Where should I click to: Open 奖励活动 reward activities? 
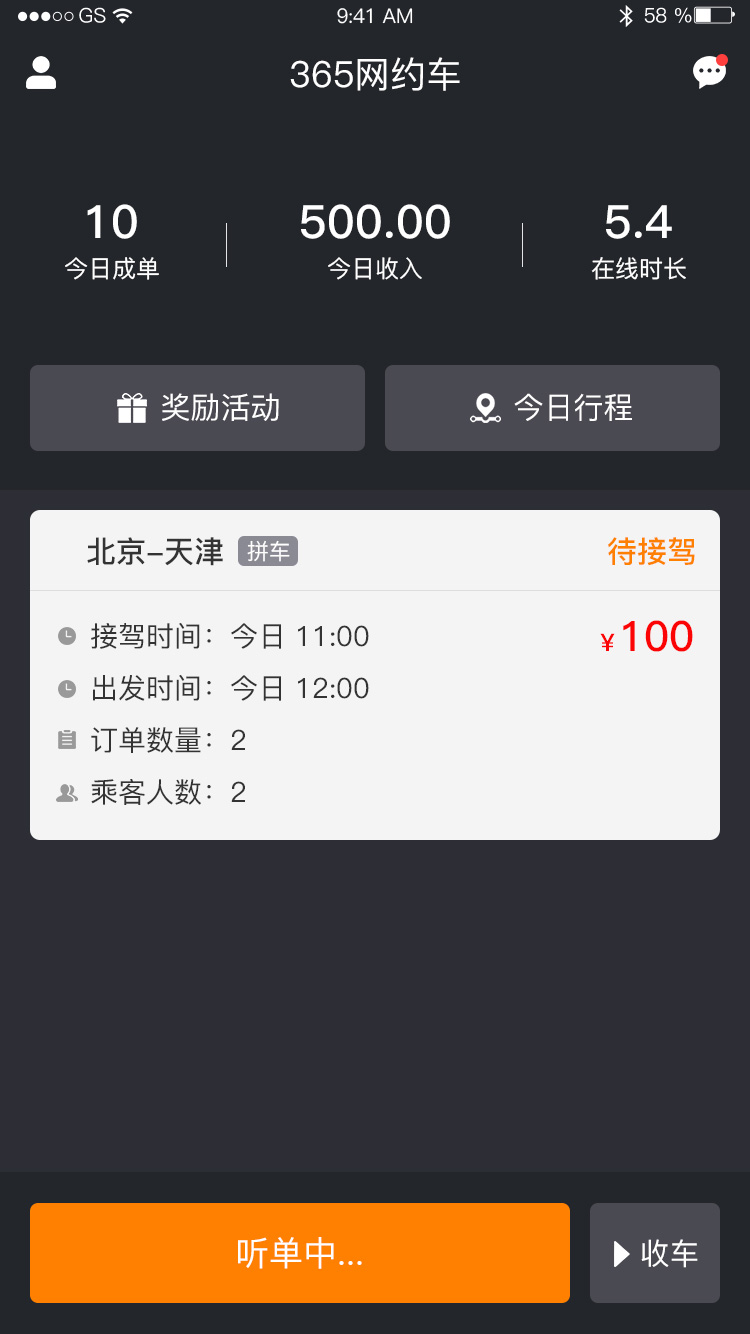(x=197, y=408)
